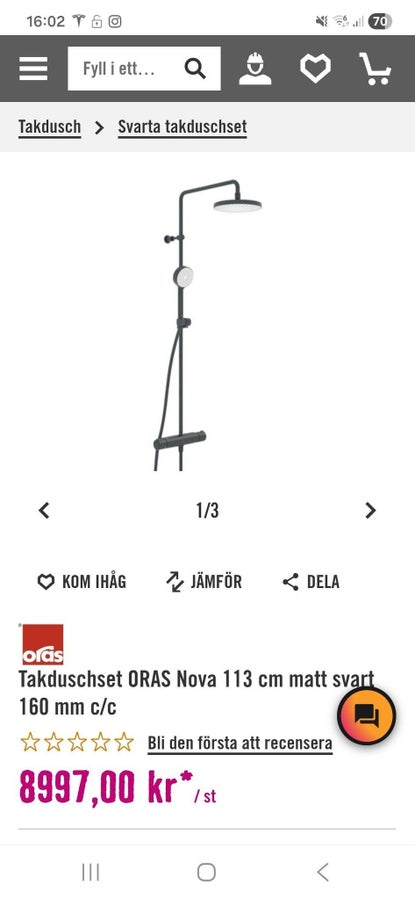Open the recent apps system button

91,872
